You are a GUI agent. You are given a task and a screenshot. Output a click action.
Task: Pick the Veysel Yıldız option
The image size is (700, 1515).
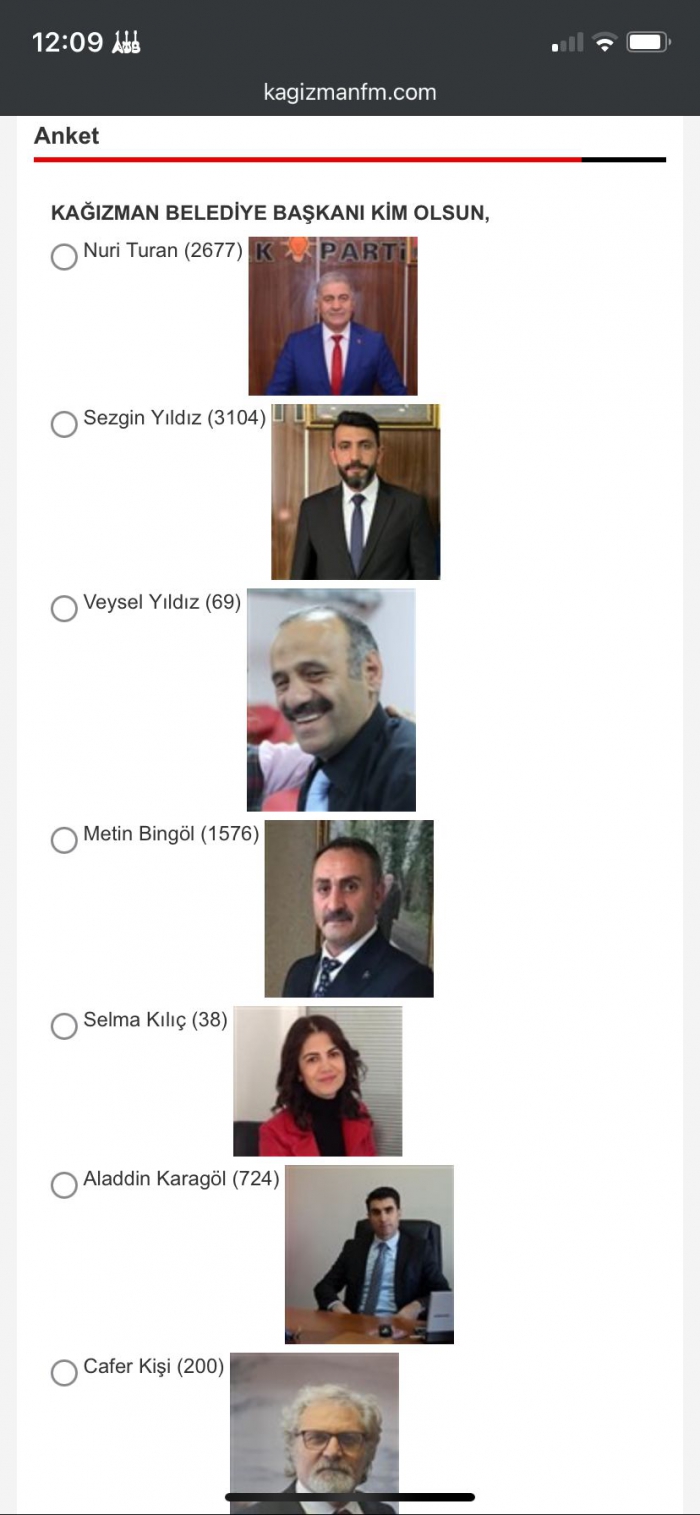click(x=64, y=608)
